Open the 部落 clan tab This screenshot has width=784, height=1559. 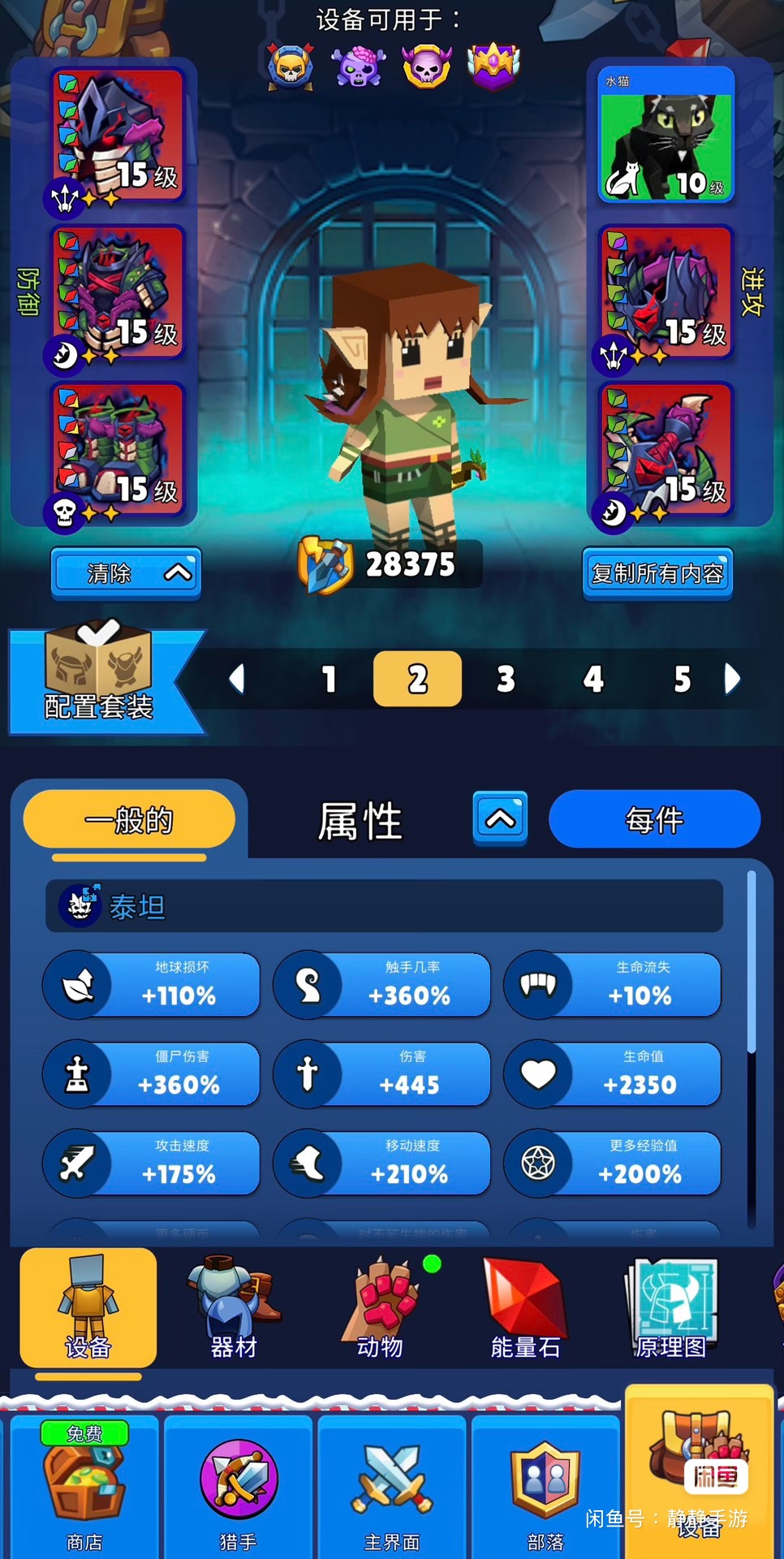tap(545, 1488)
